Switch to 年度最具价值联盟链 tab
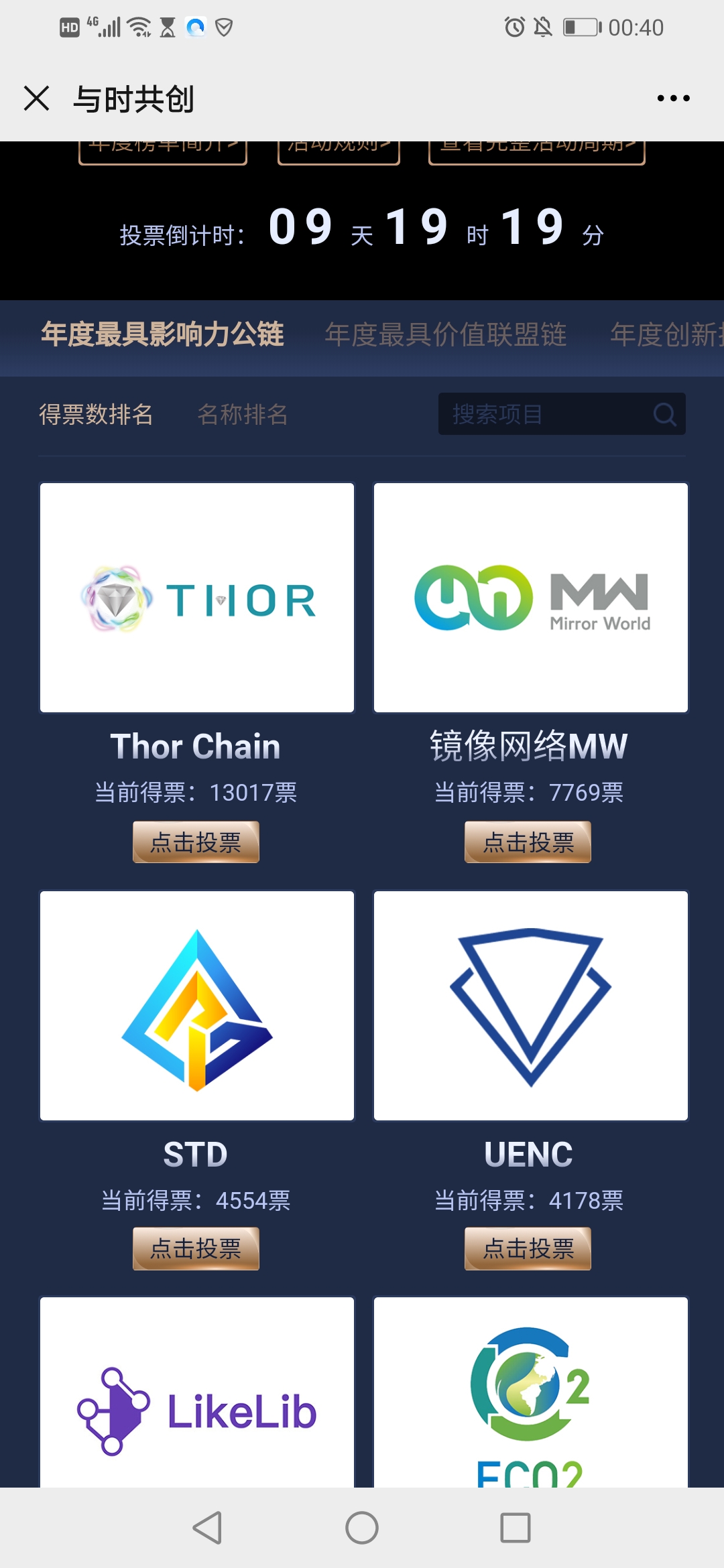The image size is (724, 1568). click(446, 334)
